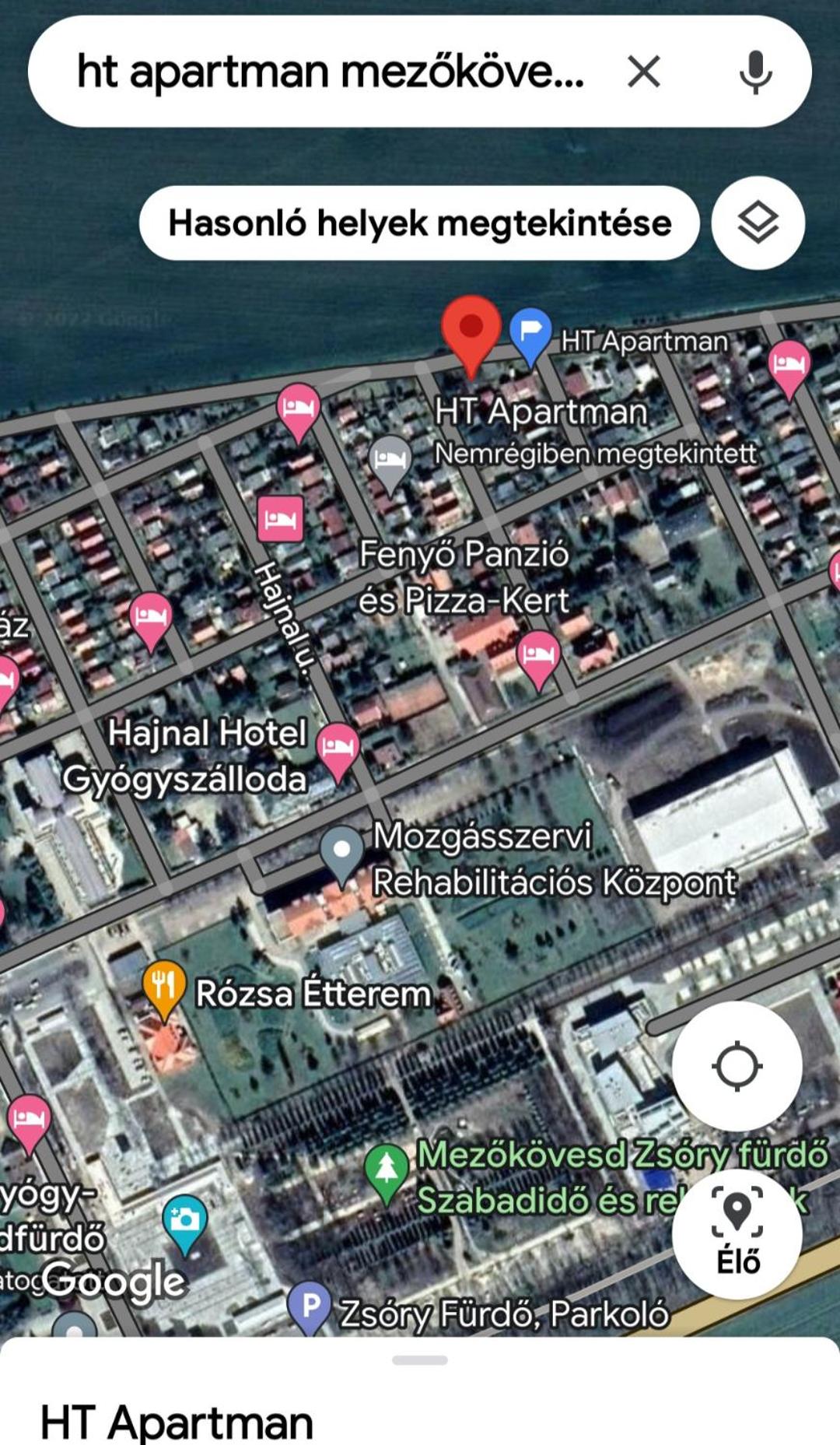Start voice search with the microphone

point(755,72)
